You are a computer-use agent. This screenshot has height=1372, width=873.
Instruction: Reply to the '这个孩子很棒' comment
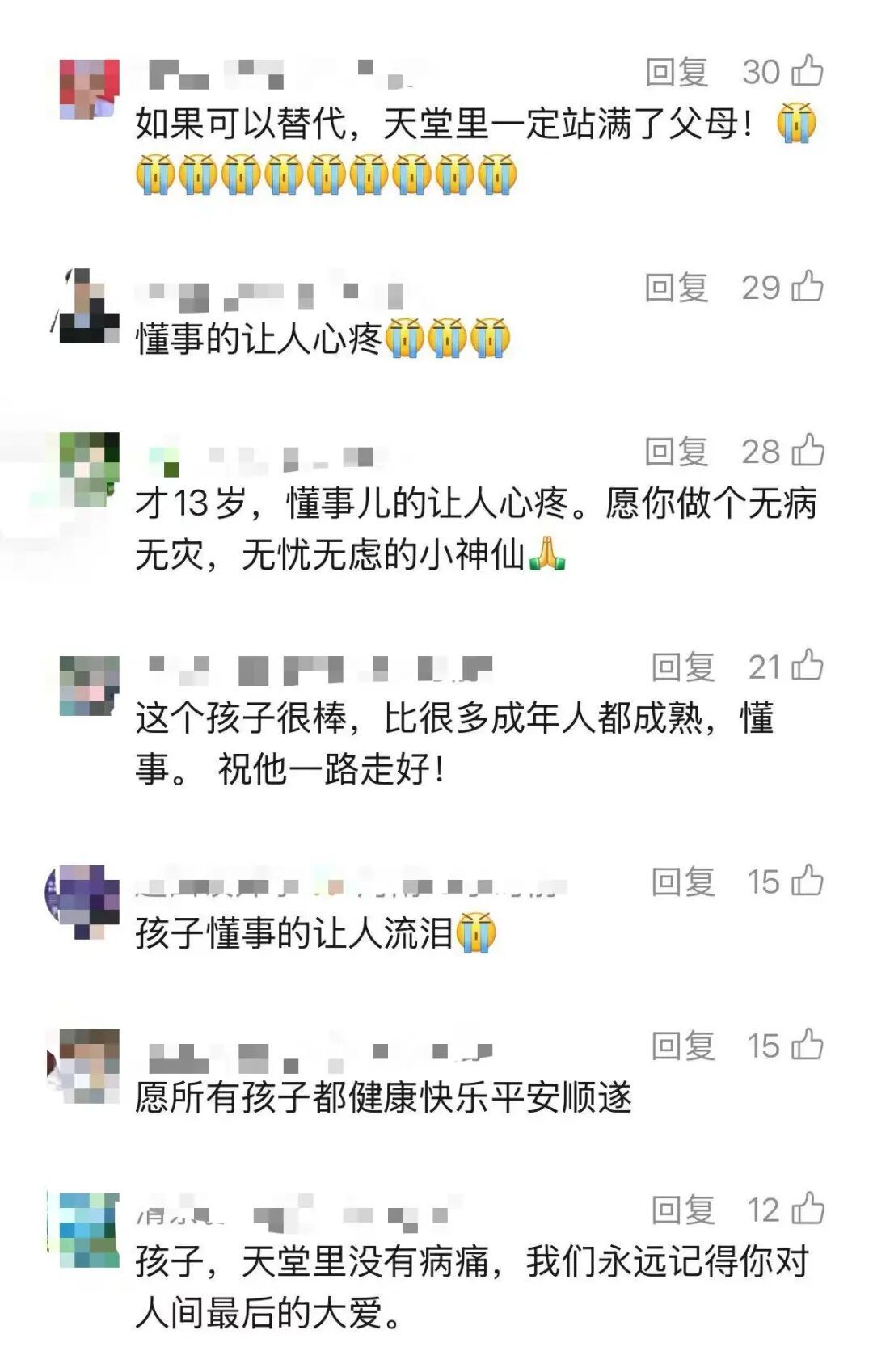coord(679,667)
